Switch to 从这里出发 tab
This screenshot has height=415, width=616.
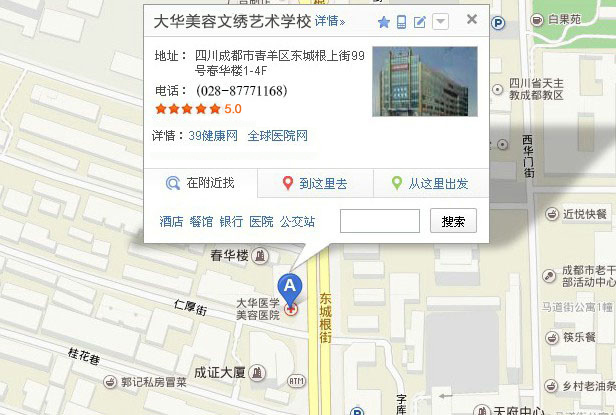coord(430,184)
